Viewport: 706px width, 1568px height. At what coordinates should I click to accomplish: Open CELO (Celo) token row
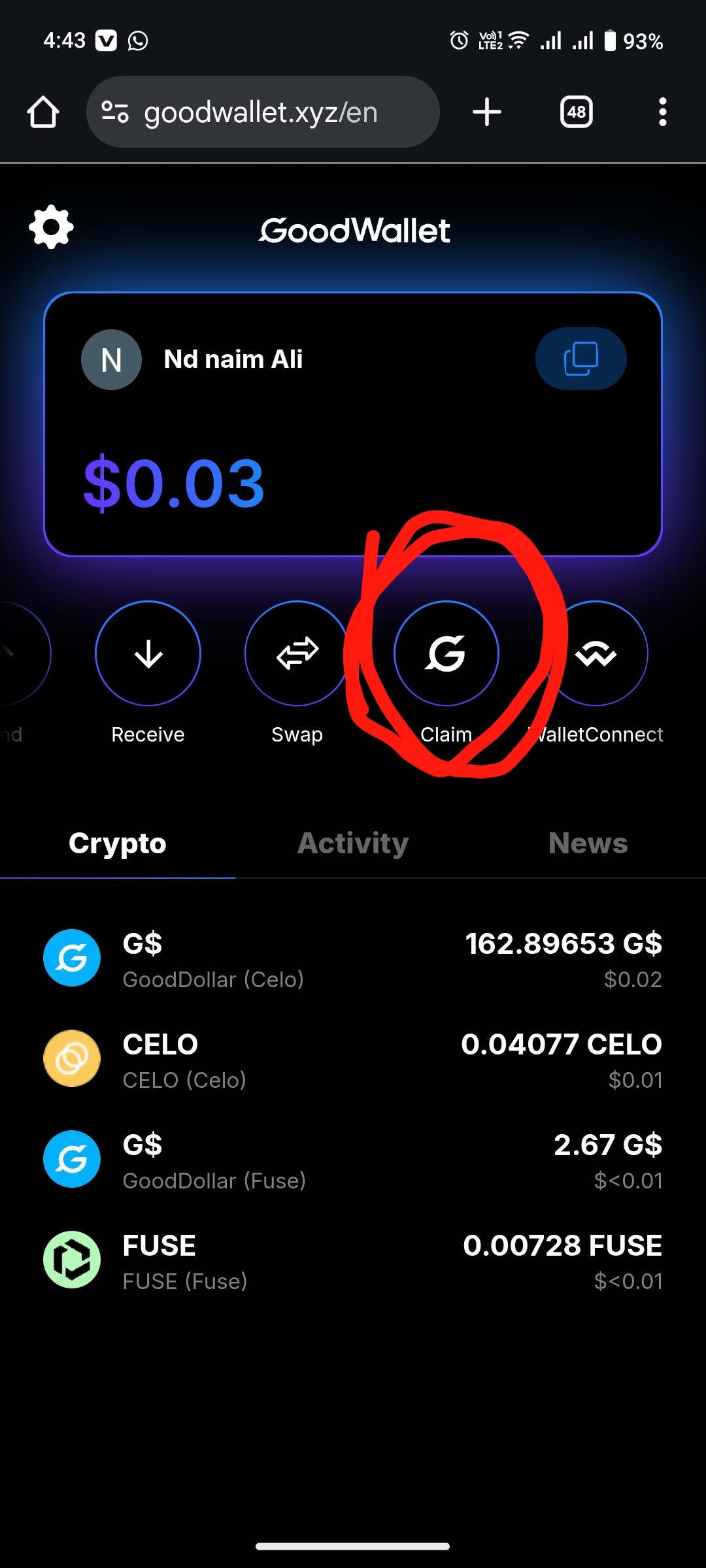353,1060
